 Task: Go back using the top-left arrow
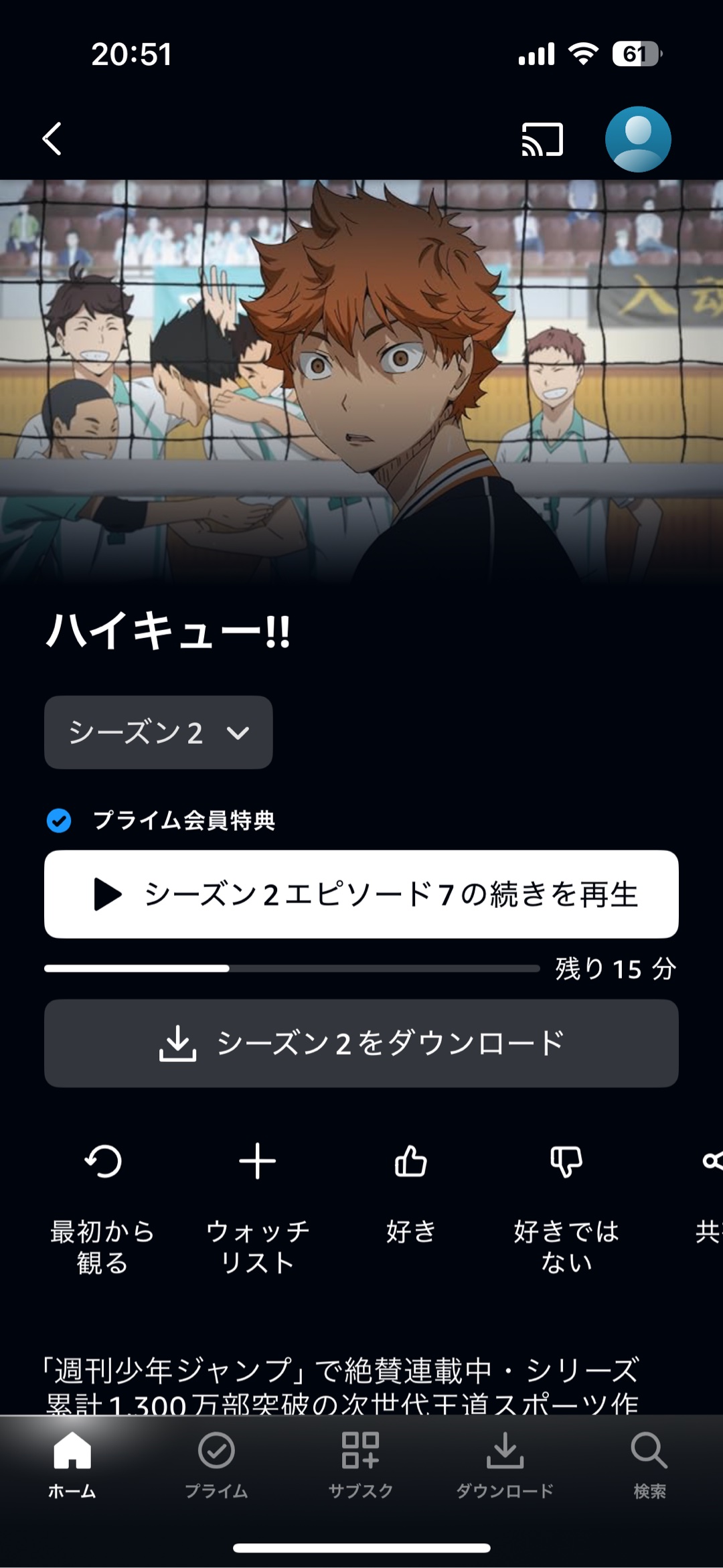(52, 139)
